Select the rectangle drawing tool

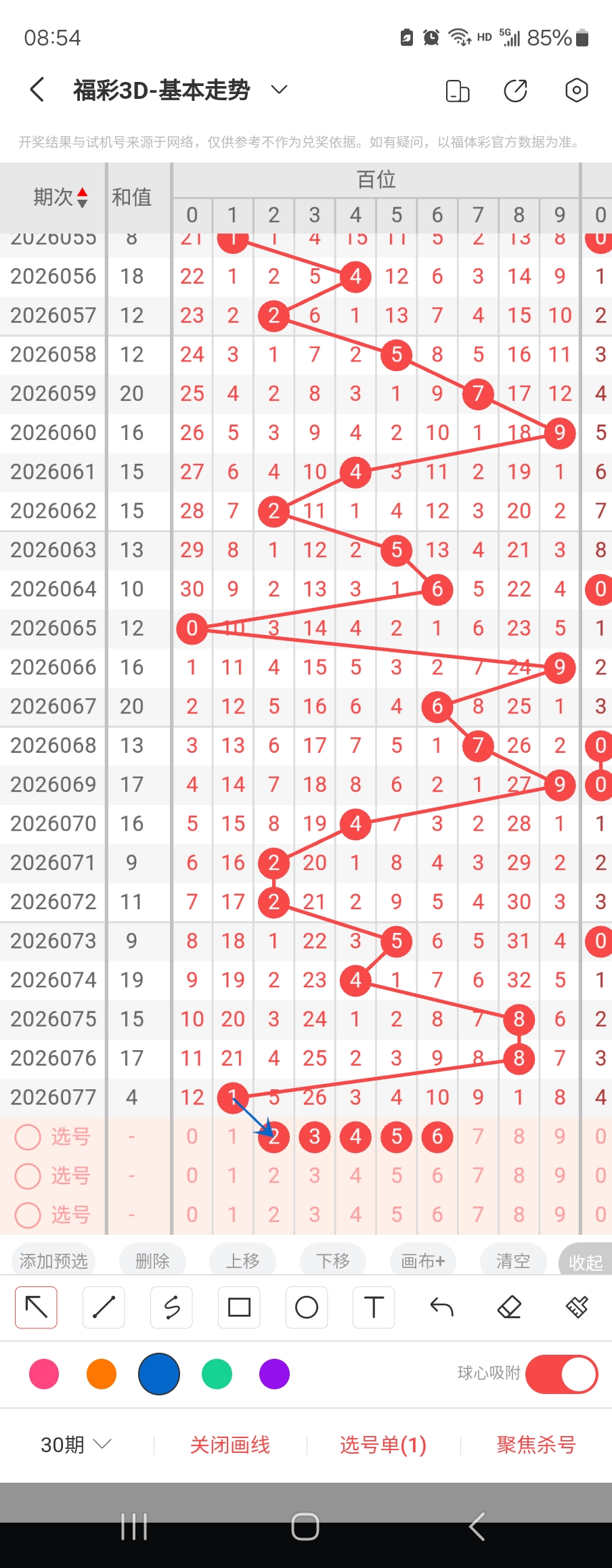pyautogui.click(x=239, y=1307)
